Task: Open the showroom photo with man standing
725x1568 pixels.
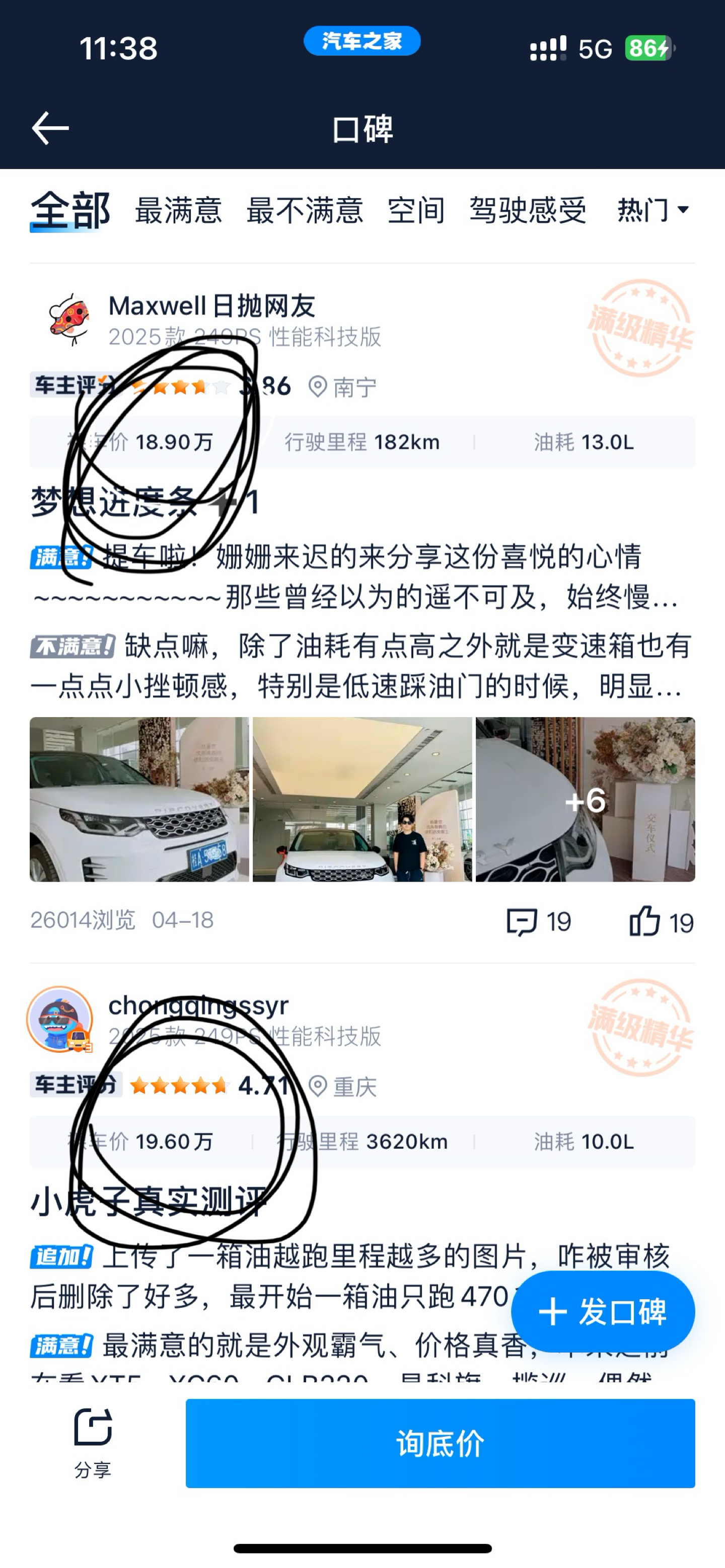Action: (x=362, y=799)
